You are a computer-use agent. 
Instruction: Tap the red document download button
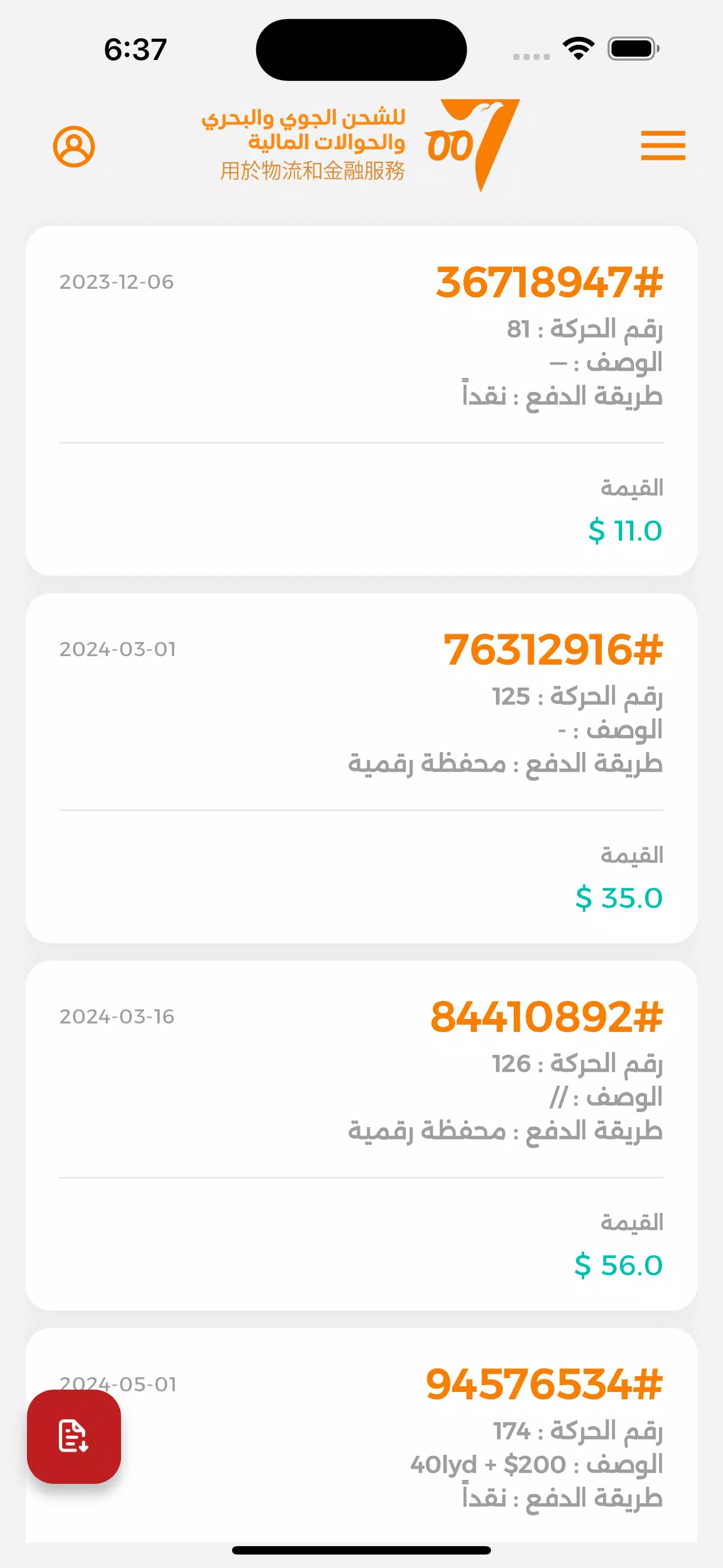tap(73, 1436)
